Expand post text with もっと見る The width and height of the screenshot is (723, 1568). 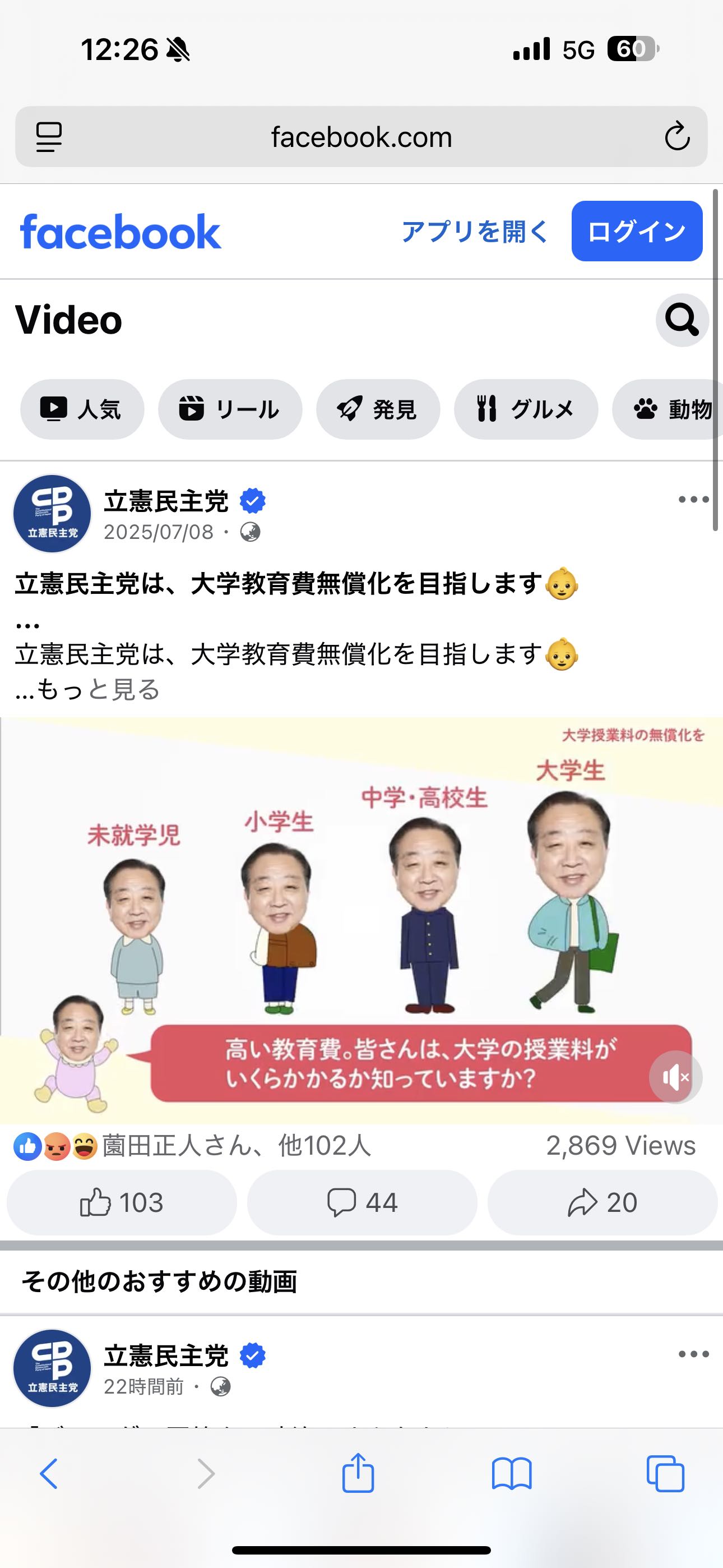pyautogui.click(x=99, y=690)
